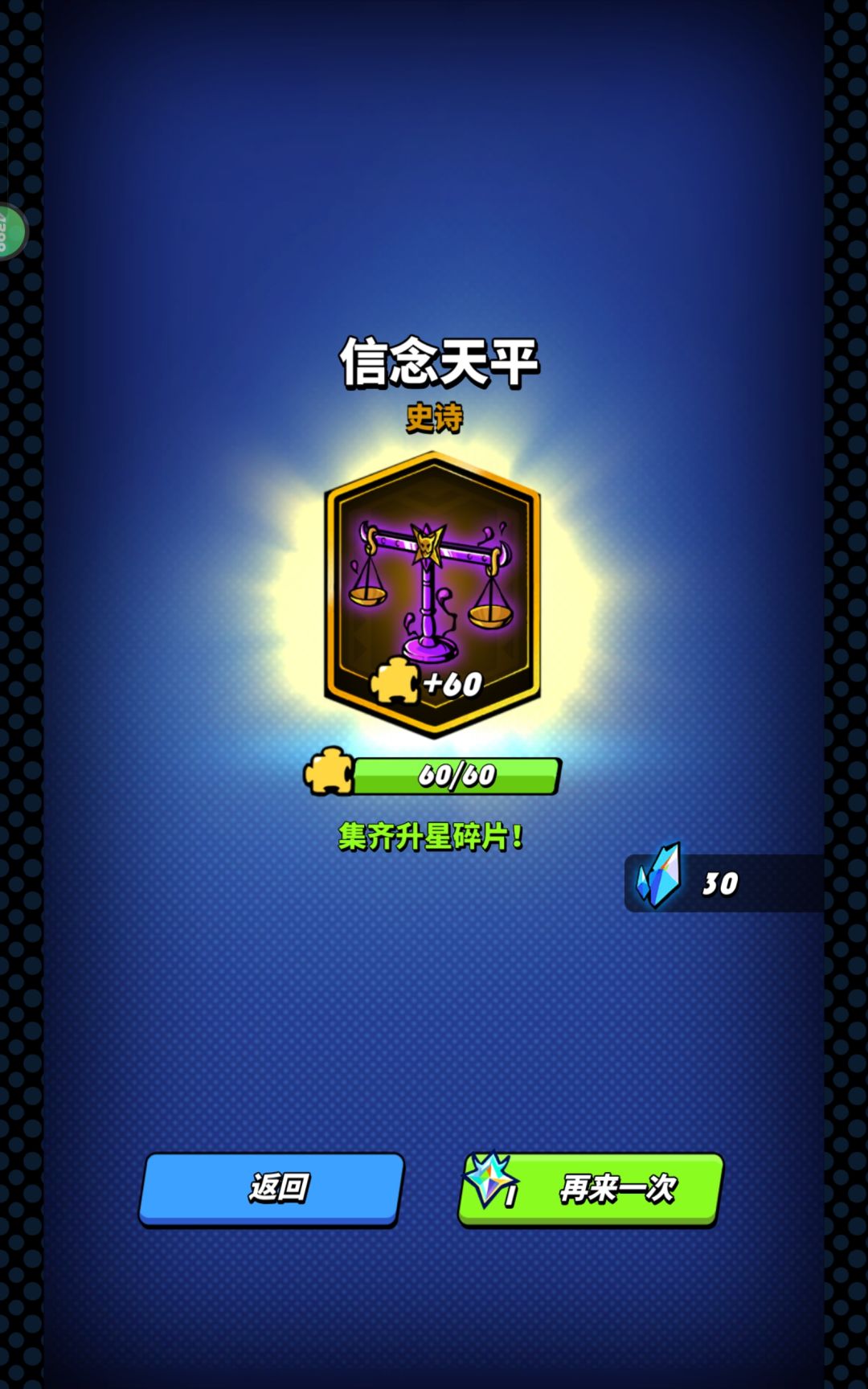Open the 信念天平 item card

(432, 595)
